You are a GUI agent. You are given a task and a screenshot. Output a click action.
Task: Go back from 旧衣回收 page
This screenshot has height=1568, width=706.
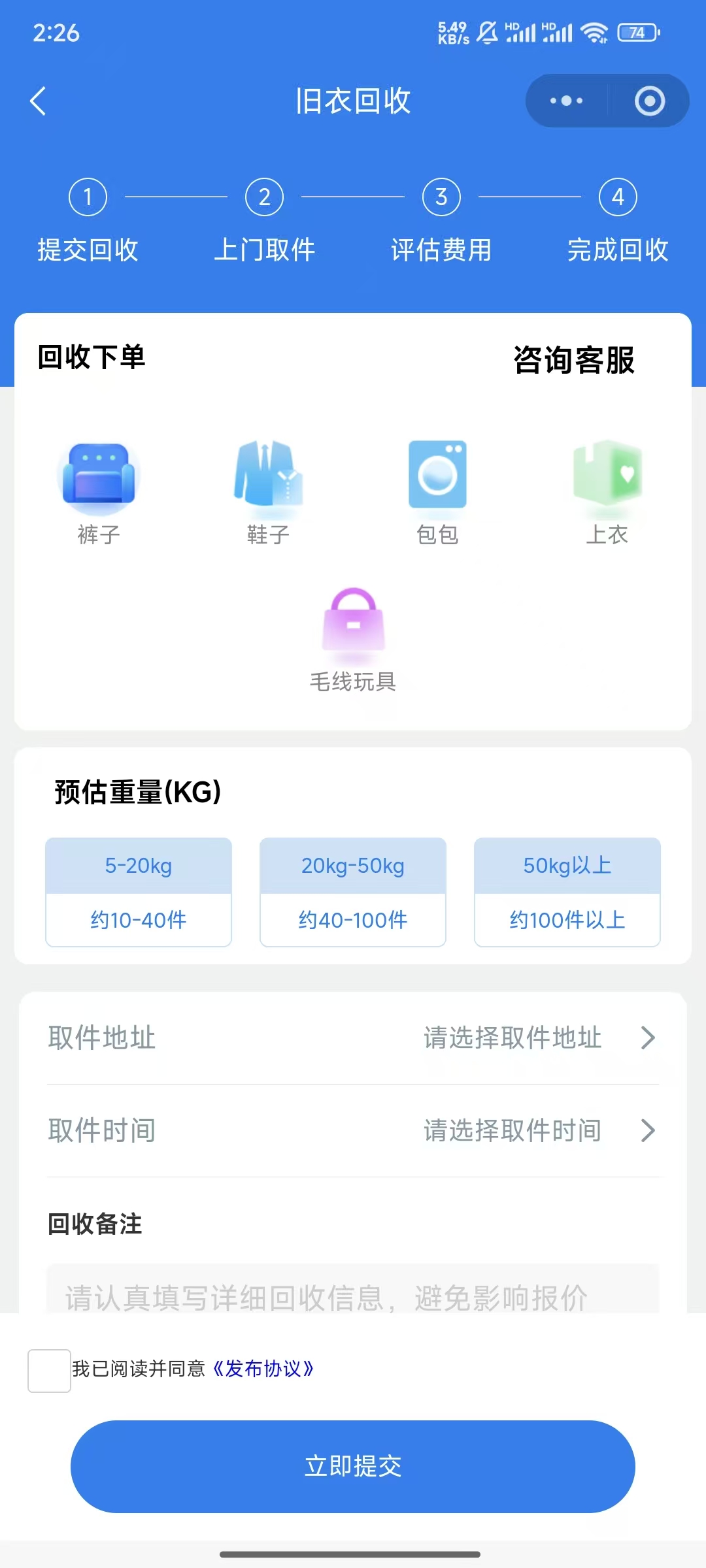(x=39, y=101)
